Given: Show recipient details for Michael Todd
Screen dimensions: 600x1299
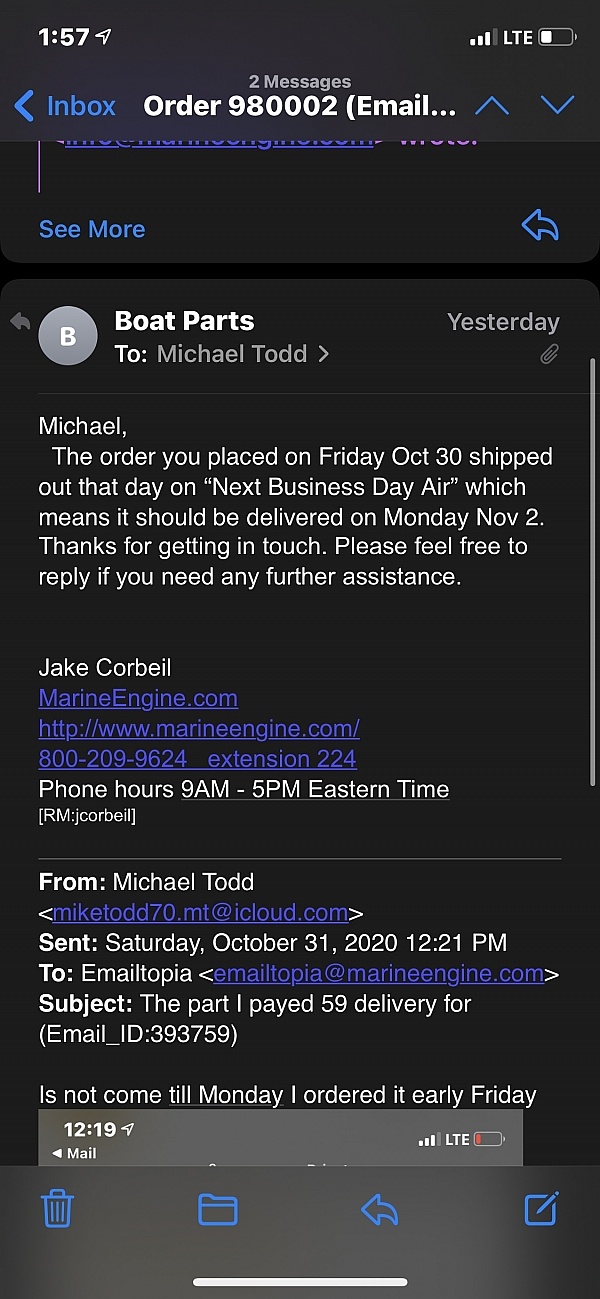Looking at the screenshot, I should pos(240,353).
